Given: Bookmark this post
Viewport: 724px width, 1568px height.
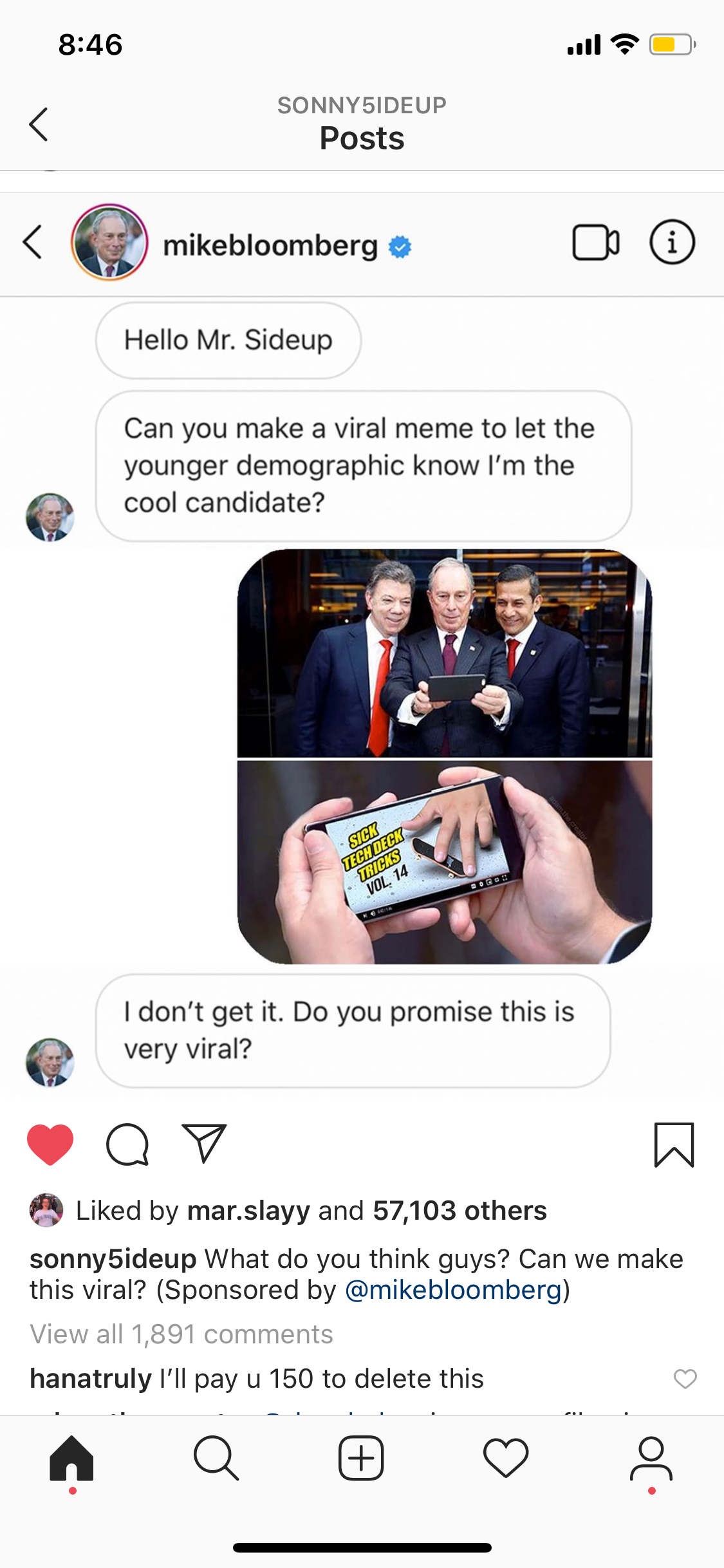Looking at the screenshot, I should click(674, 1144).
